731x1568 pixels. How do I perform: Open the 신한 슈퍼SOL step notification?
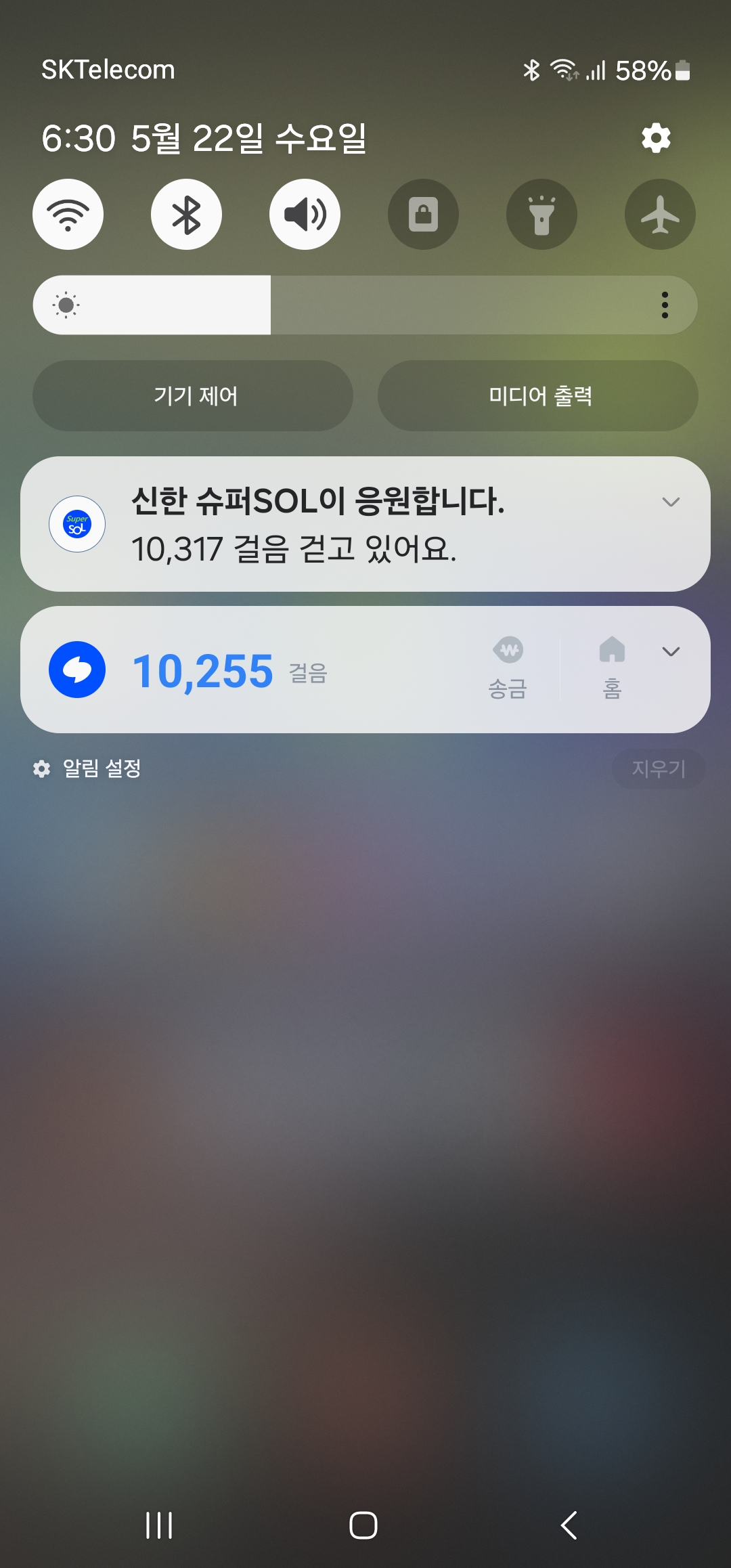[318, 525]
